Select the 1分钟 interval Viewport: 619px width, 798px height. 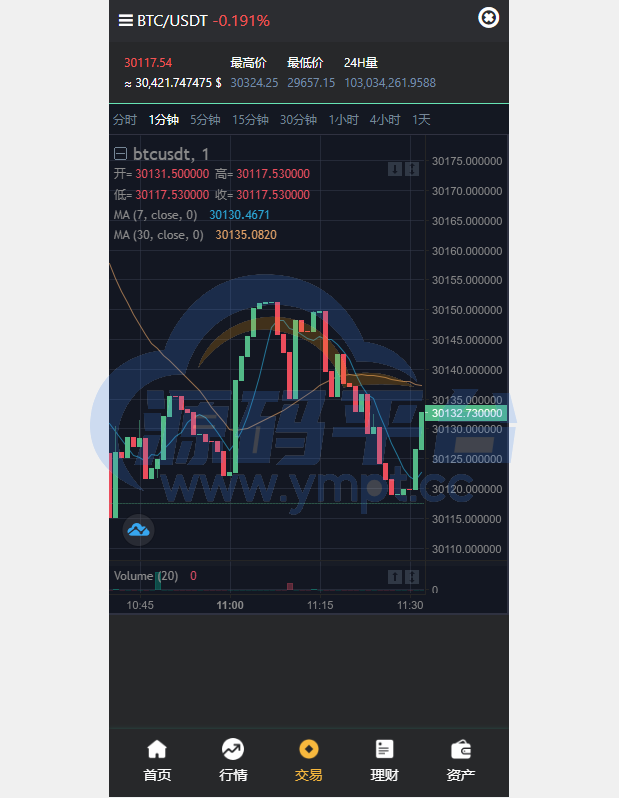point(163,120)
